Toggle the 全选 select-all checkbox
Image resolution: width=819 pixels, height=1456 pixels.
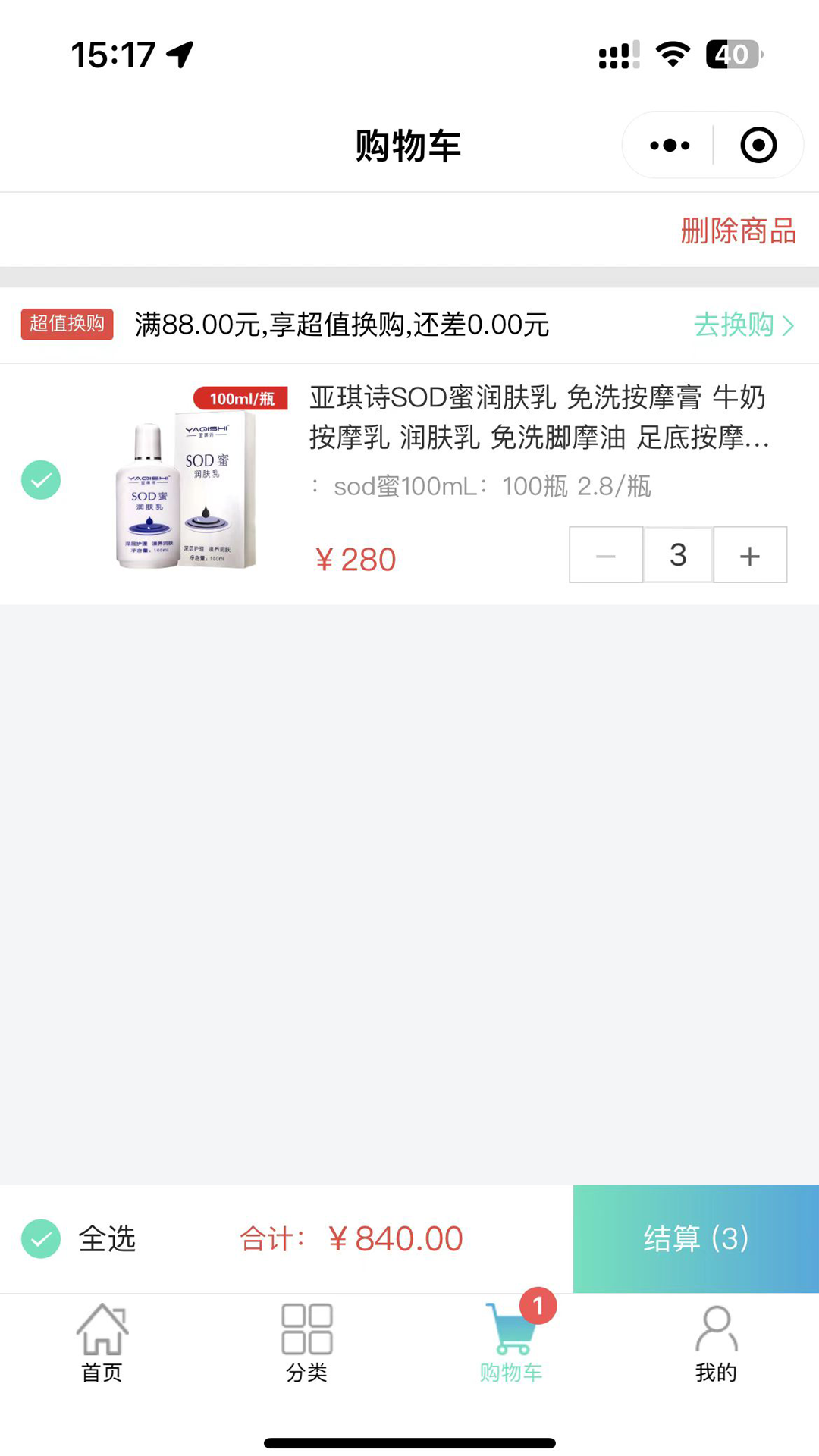41,1239
